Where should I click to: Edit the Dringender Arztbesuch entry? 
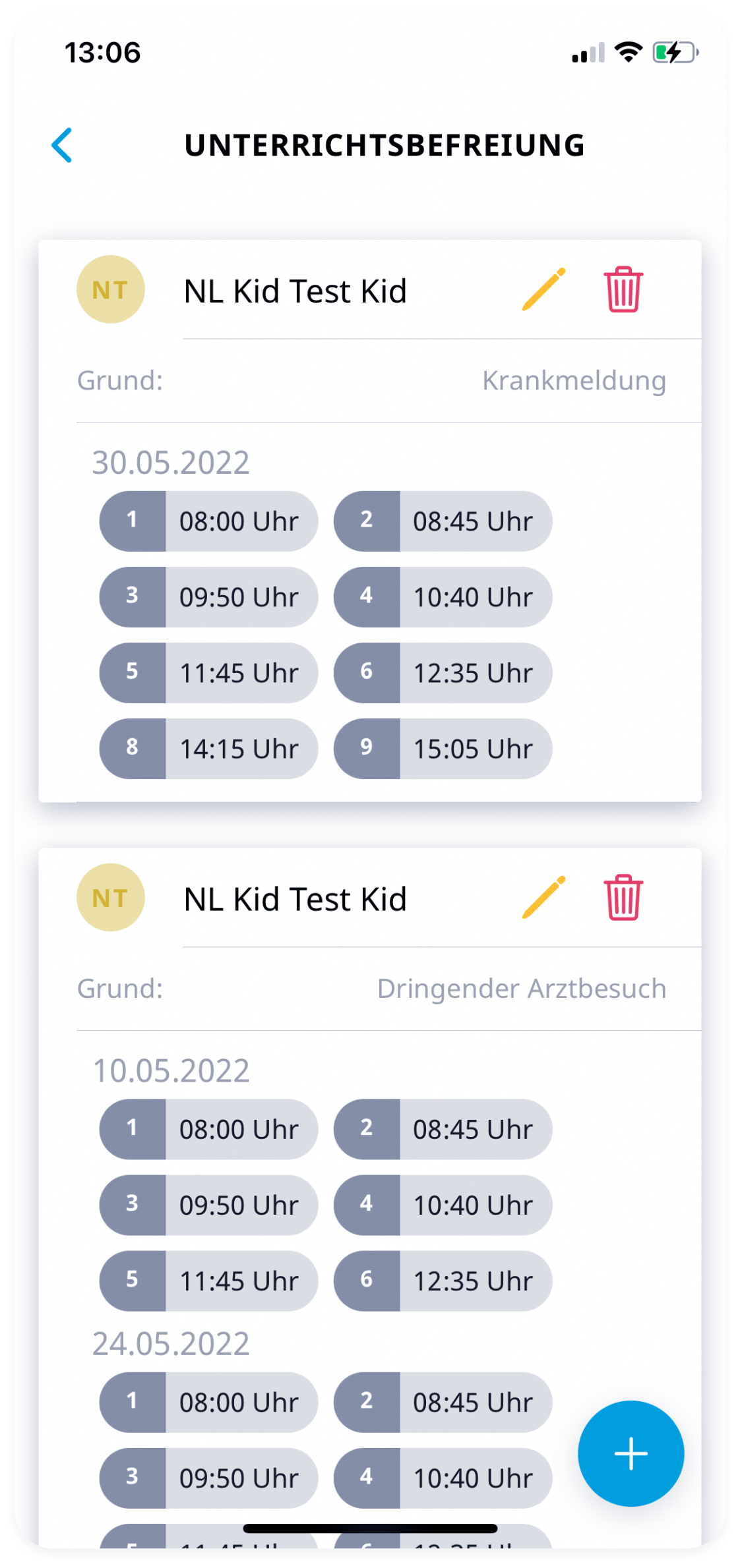[x=543, y=898]
